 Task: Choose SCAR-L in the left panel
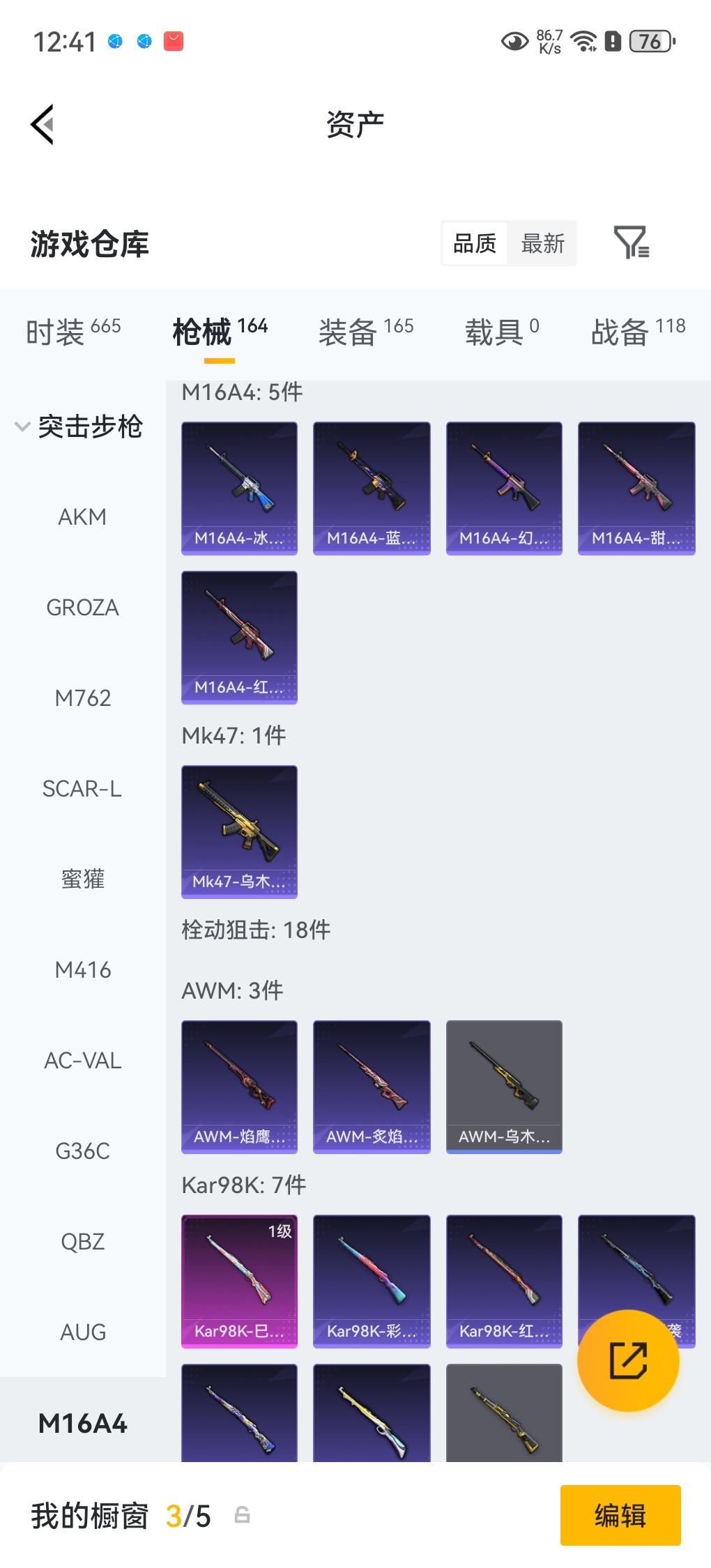pyautogui.click(x=82, y=788)
